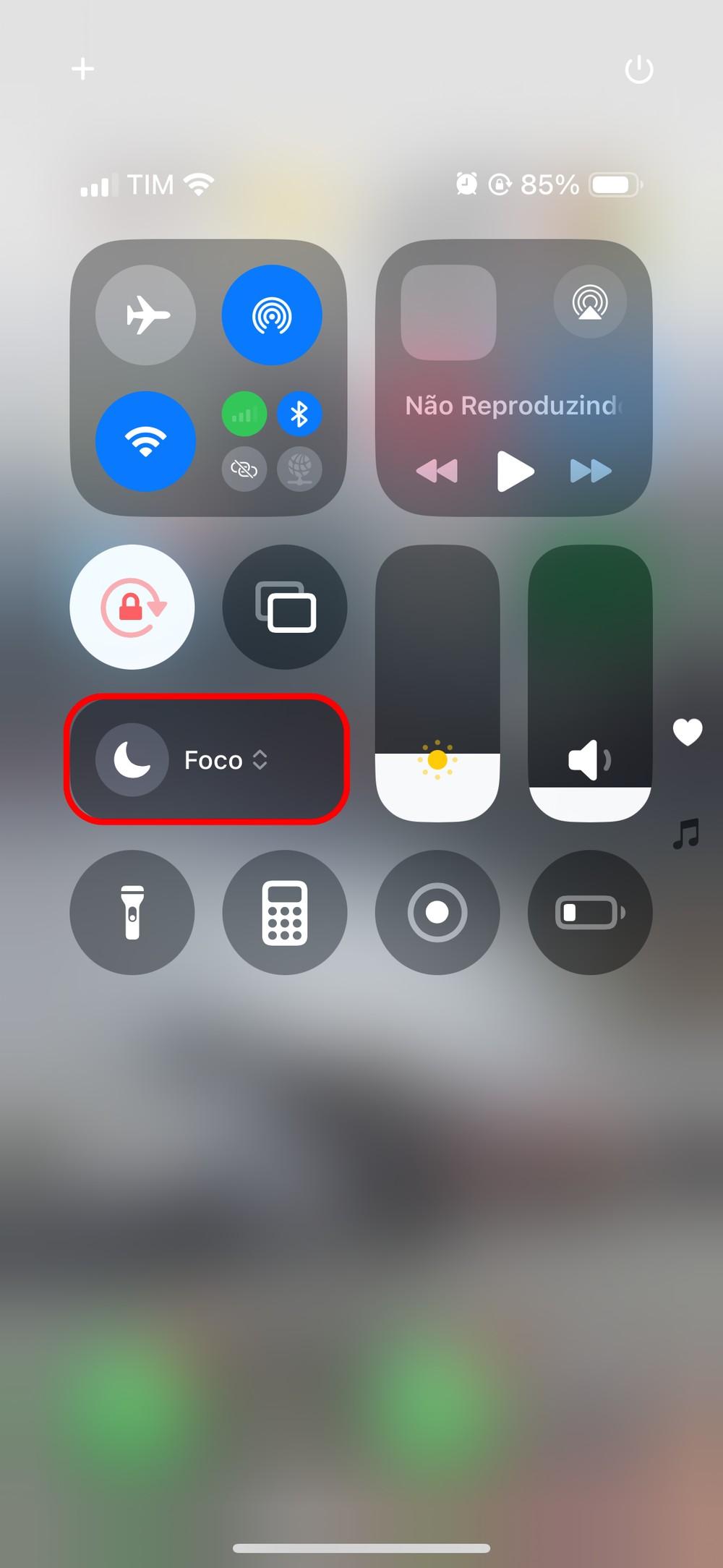
Task: Toggle low power mode
Action: (x=590, y=912)
